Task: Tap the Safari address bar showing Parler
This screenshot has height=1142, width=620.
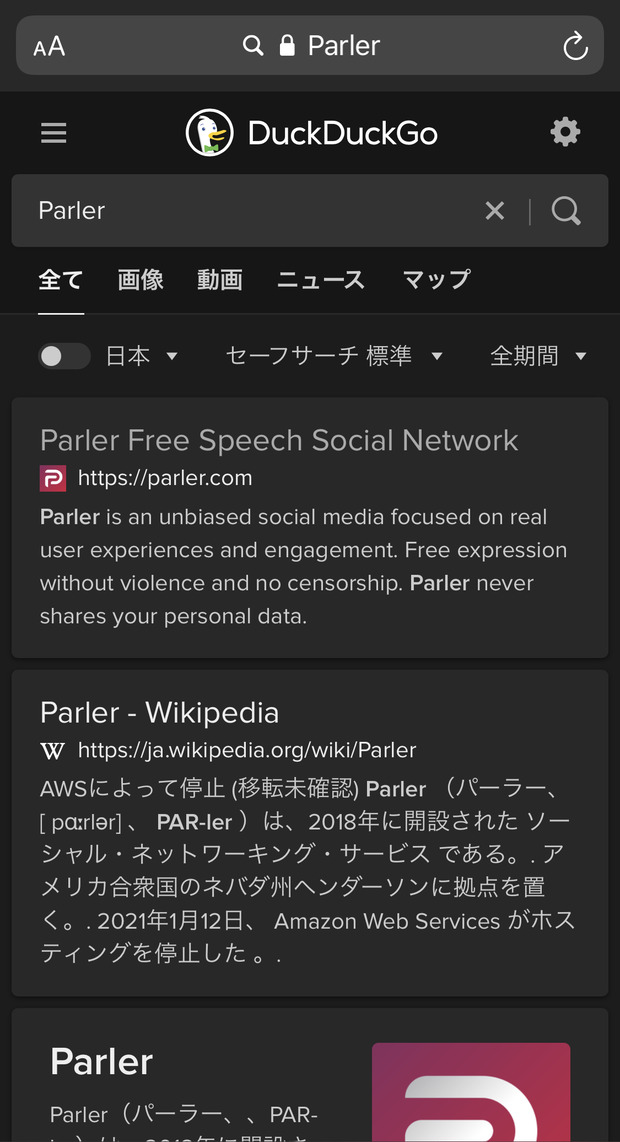Action: click(x=310, y=45)
